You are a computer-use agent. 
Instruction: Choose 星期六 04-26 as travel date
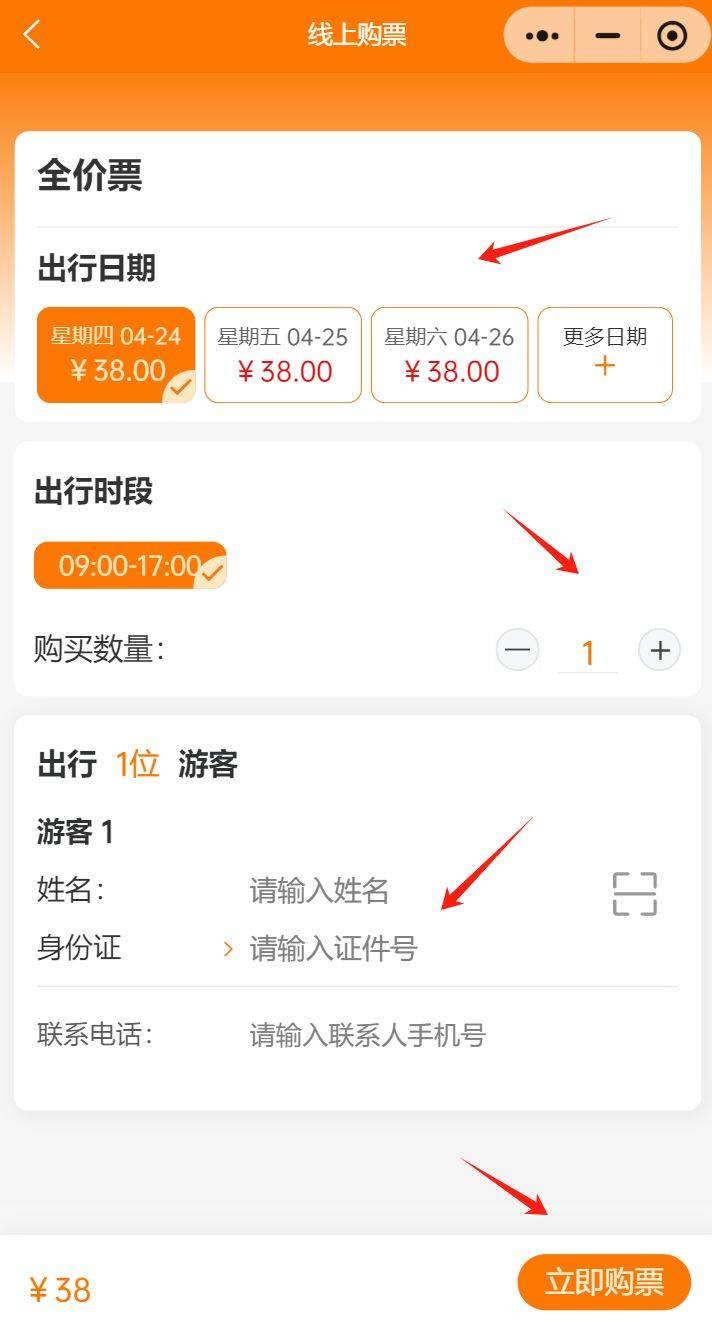449,355
